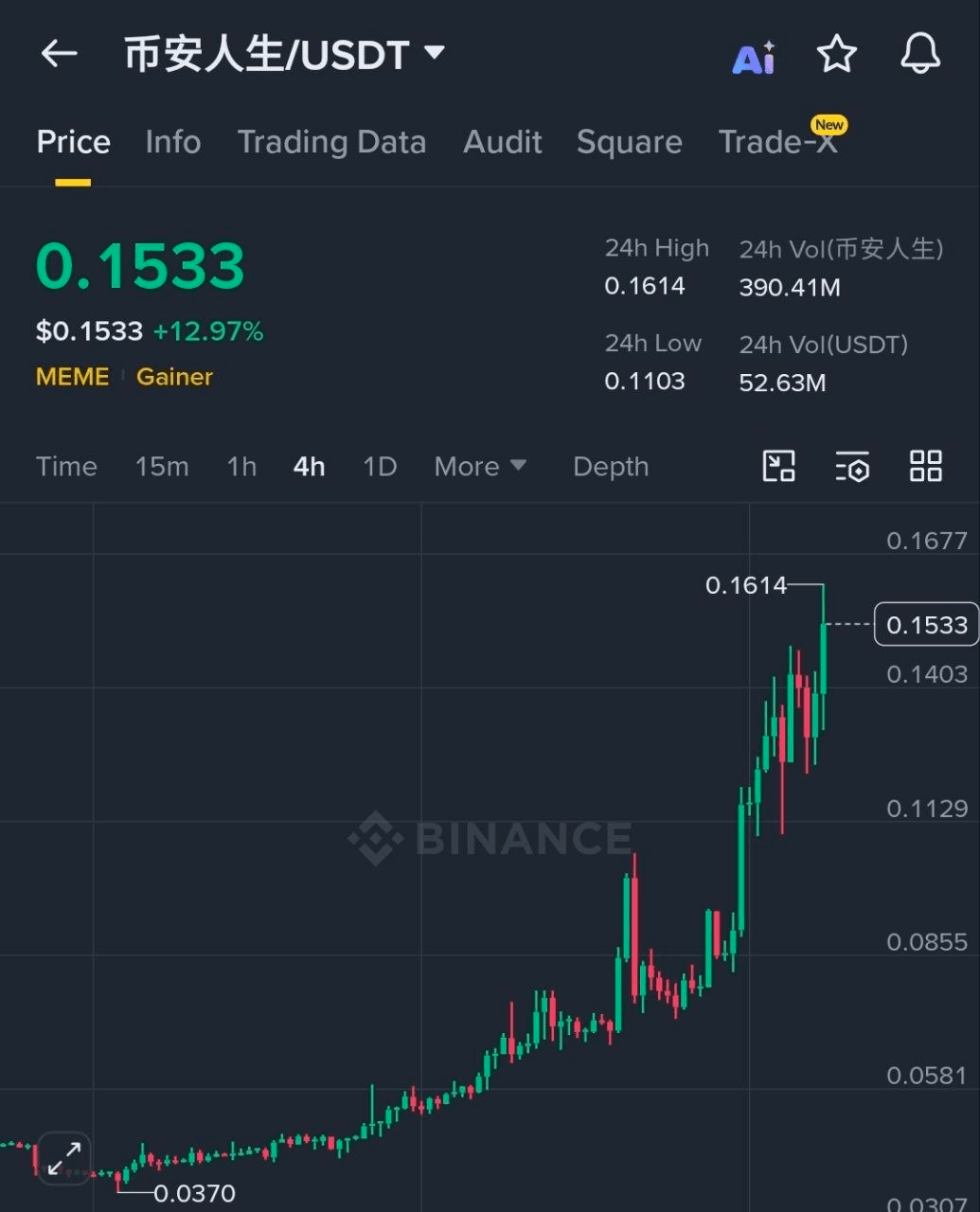The height and width of the screenshot is (1212, 980).
Task: Switch to the Trading Data tab
Action: [331, 142]
